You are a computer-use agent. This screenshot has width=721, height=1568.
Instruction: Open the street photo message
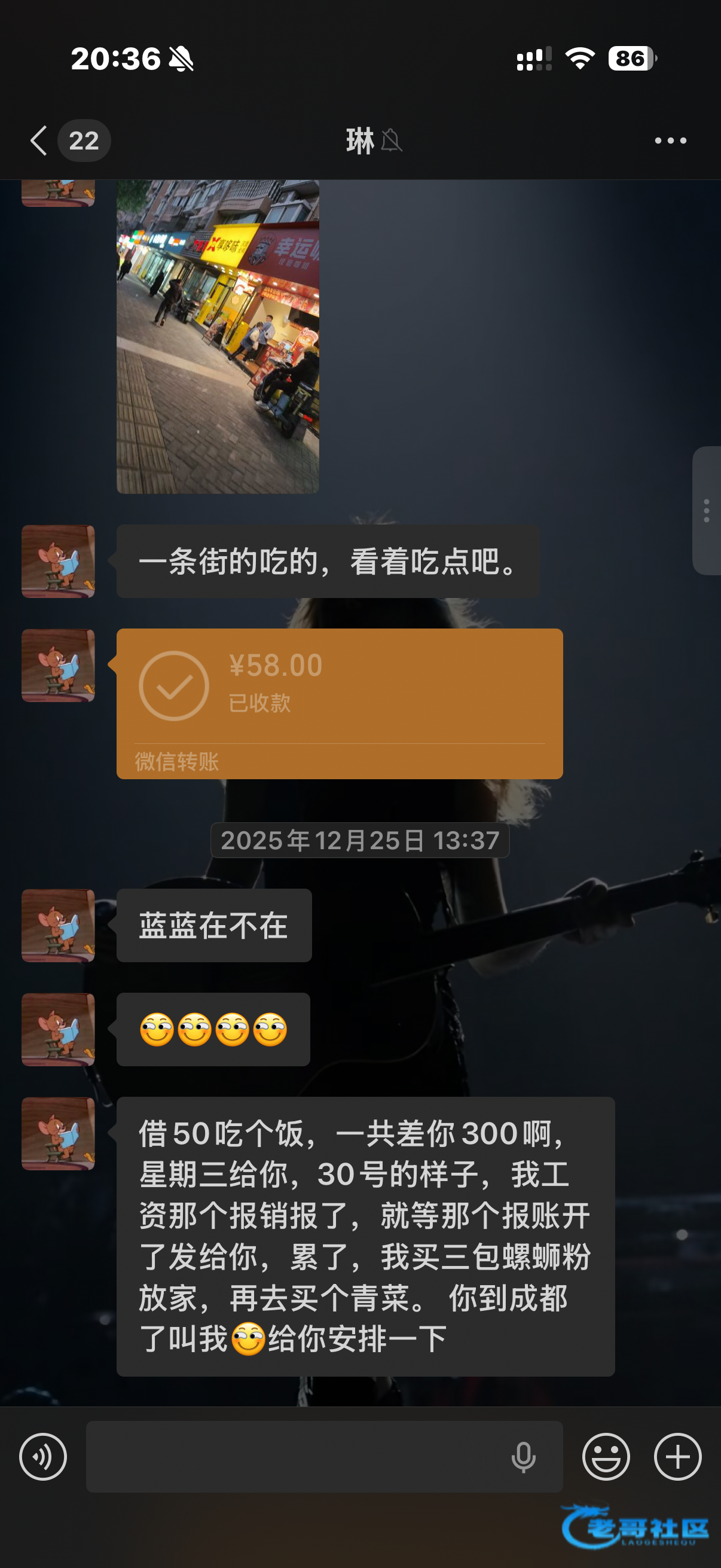click(217, 337)
